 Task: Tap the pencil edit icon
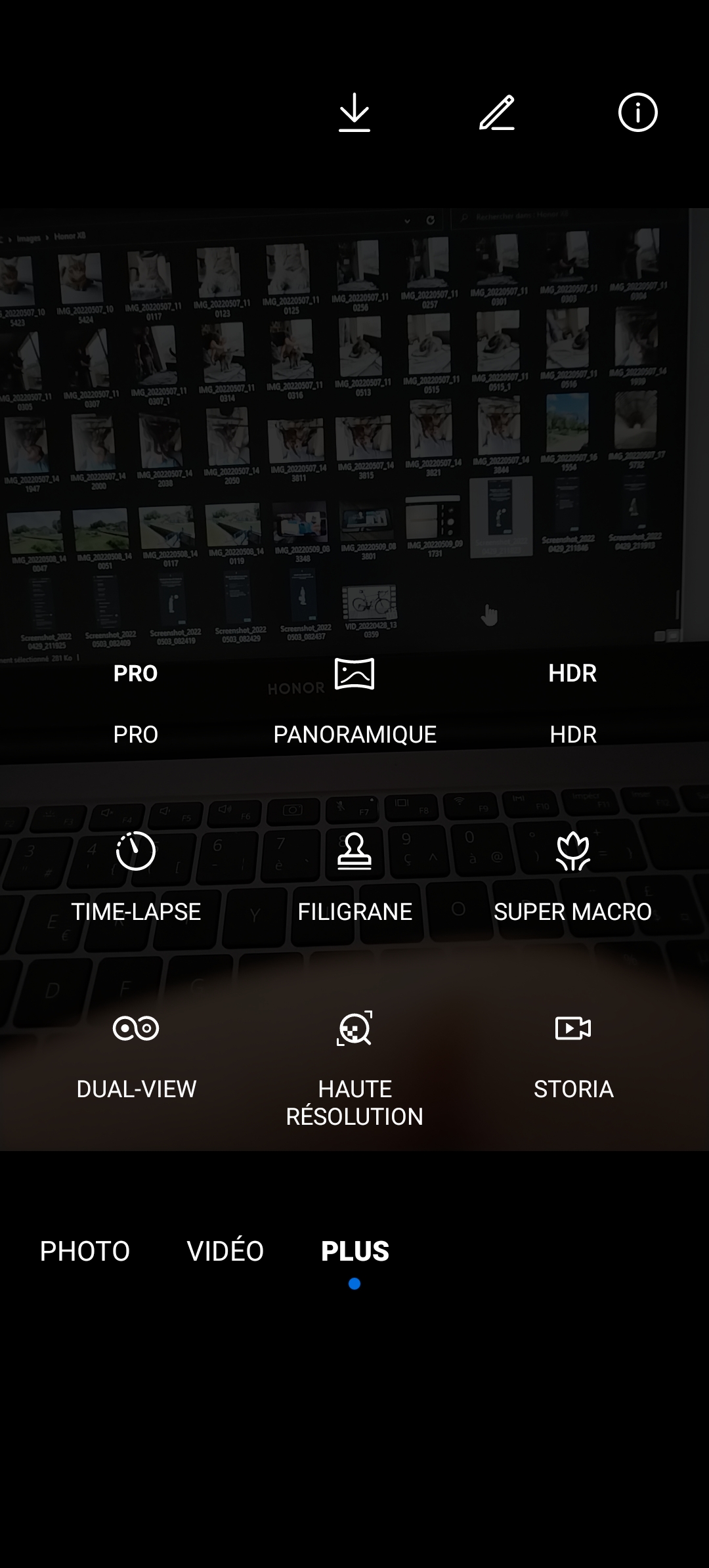(497, 113)
